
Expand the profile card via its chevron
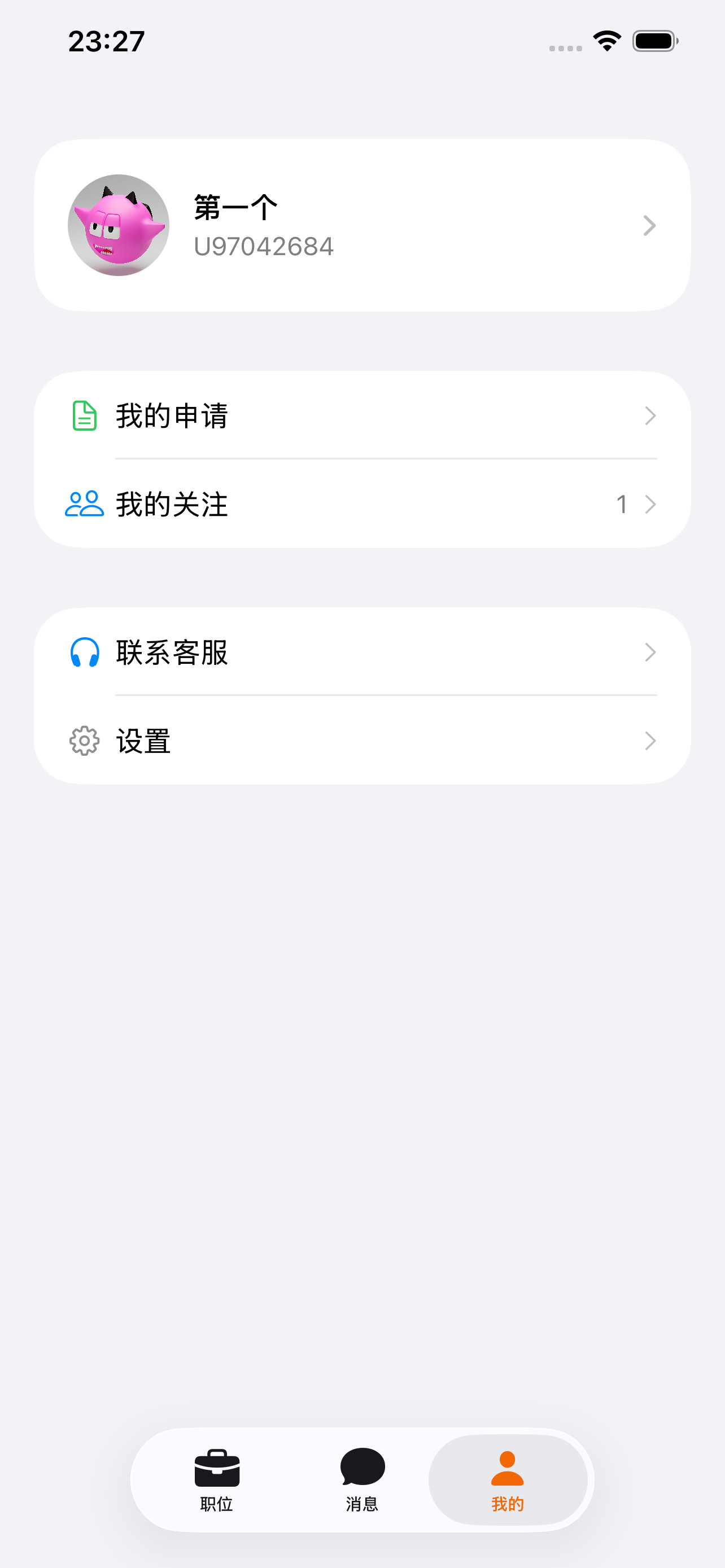pyautogui.click(x=650, y=225)
